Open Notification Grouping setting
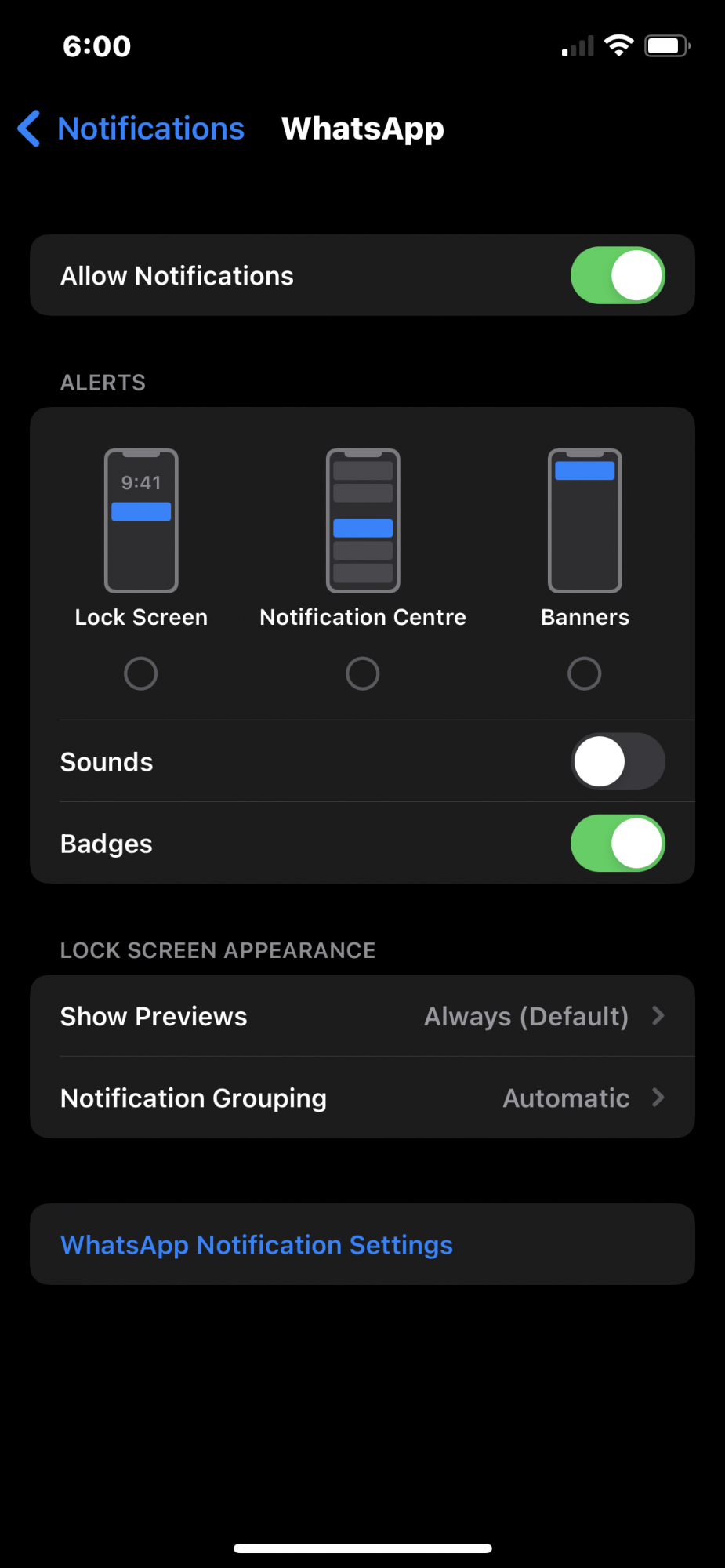The width and height of the screenshot is (725, 1568). click(x=362, y=1098)
